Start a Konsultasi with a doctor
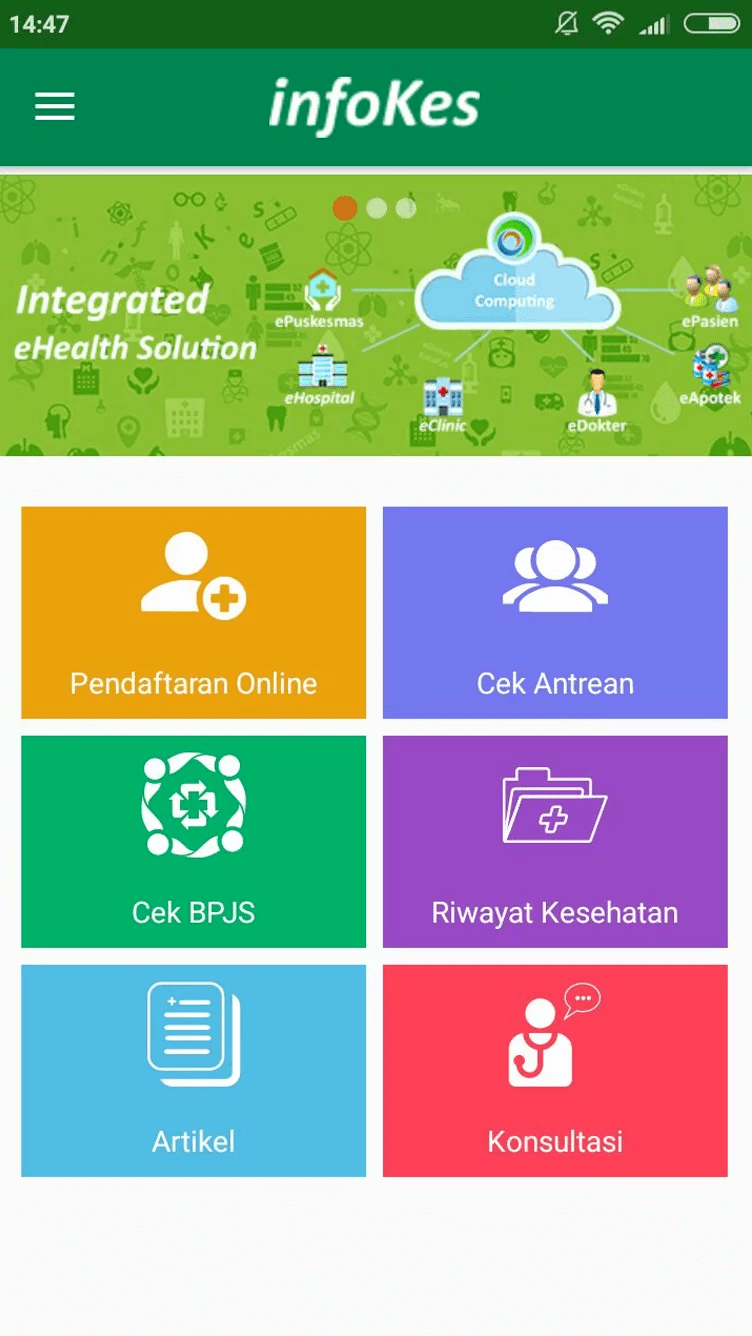Viewport: 752px width, 1336px height. [555, 1070]
